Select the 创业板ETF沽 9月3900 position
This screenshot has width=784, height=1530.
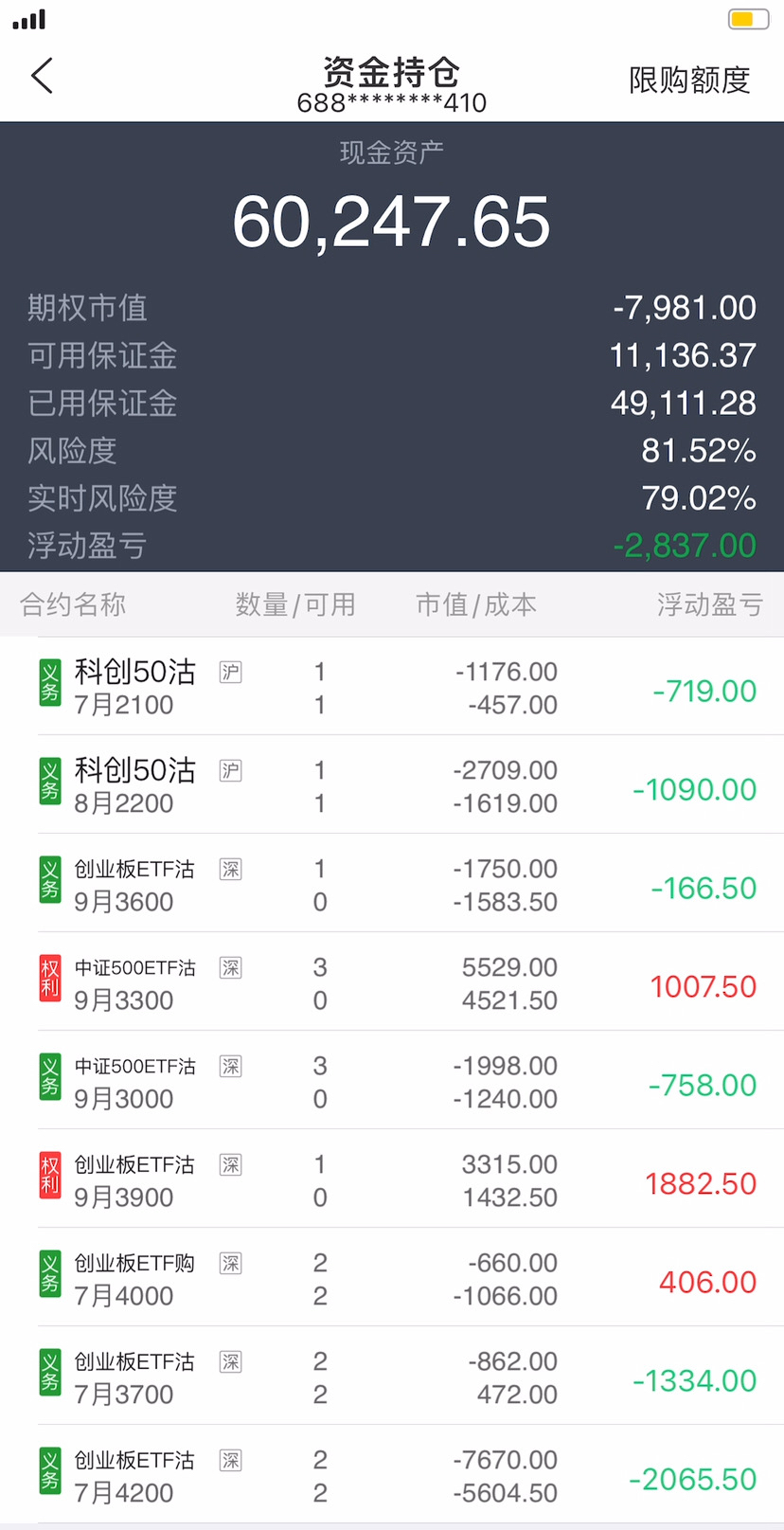[x=392, y=1179]
